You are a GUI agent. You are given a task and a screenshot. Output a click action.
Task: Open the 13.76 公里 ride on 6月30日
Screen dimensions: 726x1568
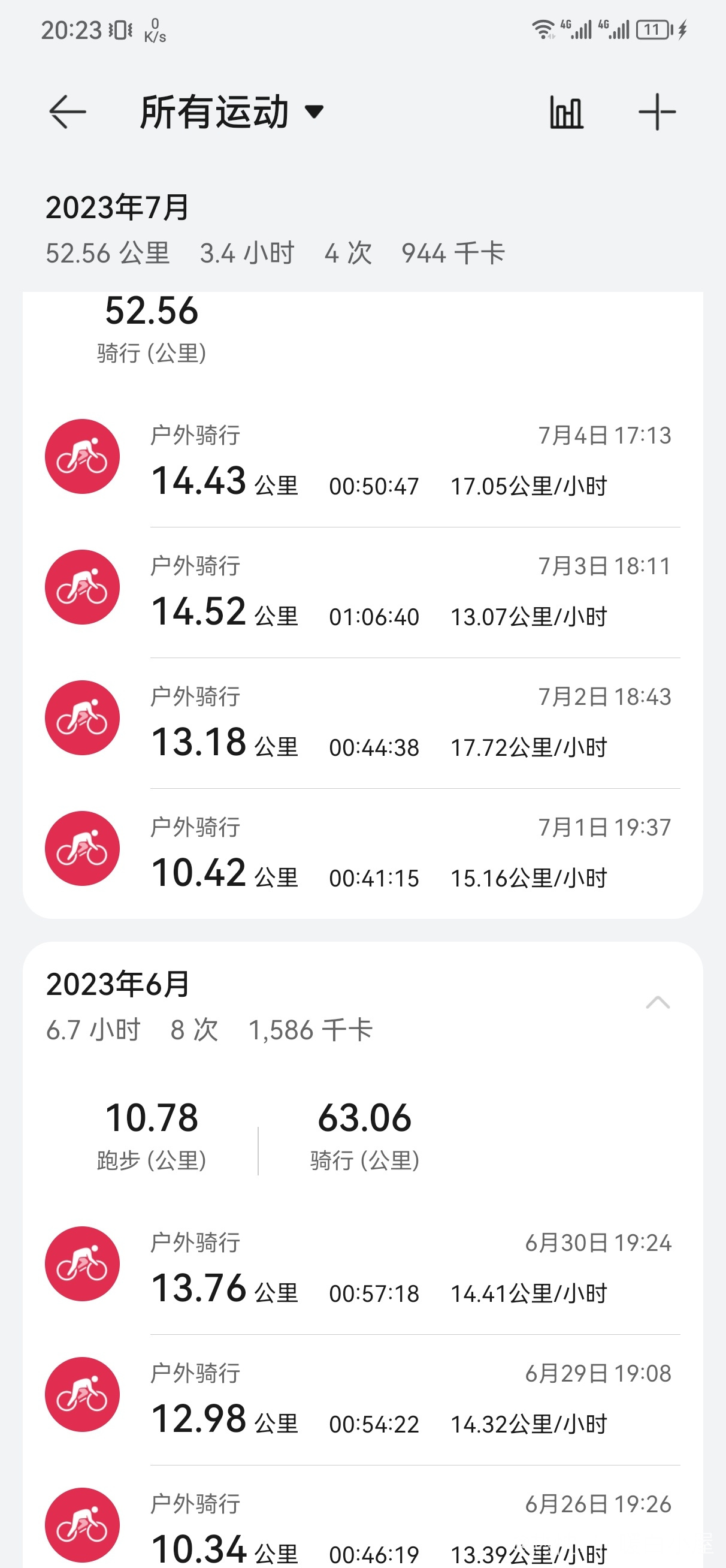362,1269
